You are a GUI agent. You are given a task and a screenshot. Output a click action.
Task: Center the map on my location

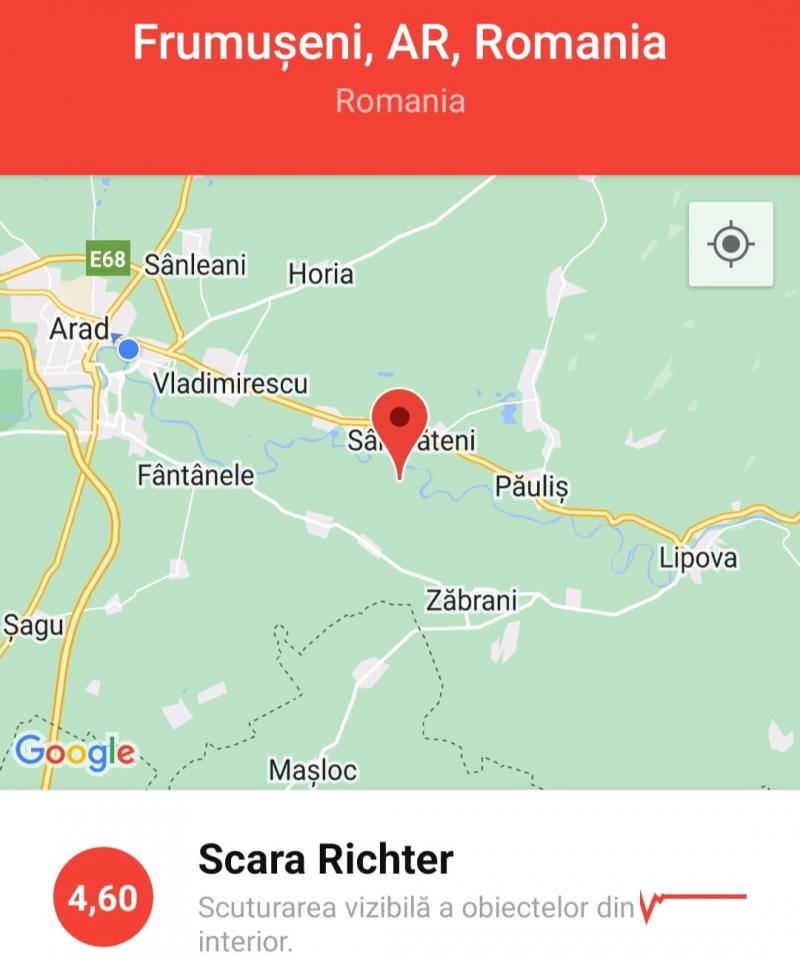pyautogui.click(x=731, y=244)
